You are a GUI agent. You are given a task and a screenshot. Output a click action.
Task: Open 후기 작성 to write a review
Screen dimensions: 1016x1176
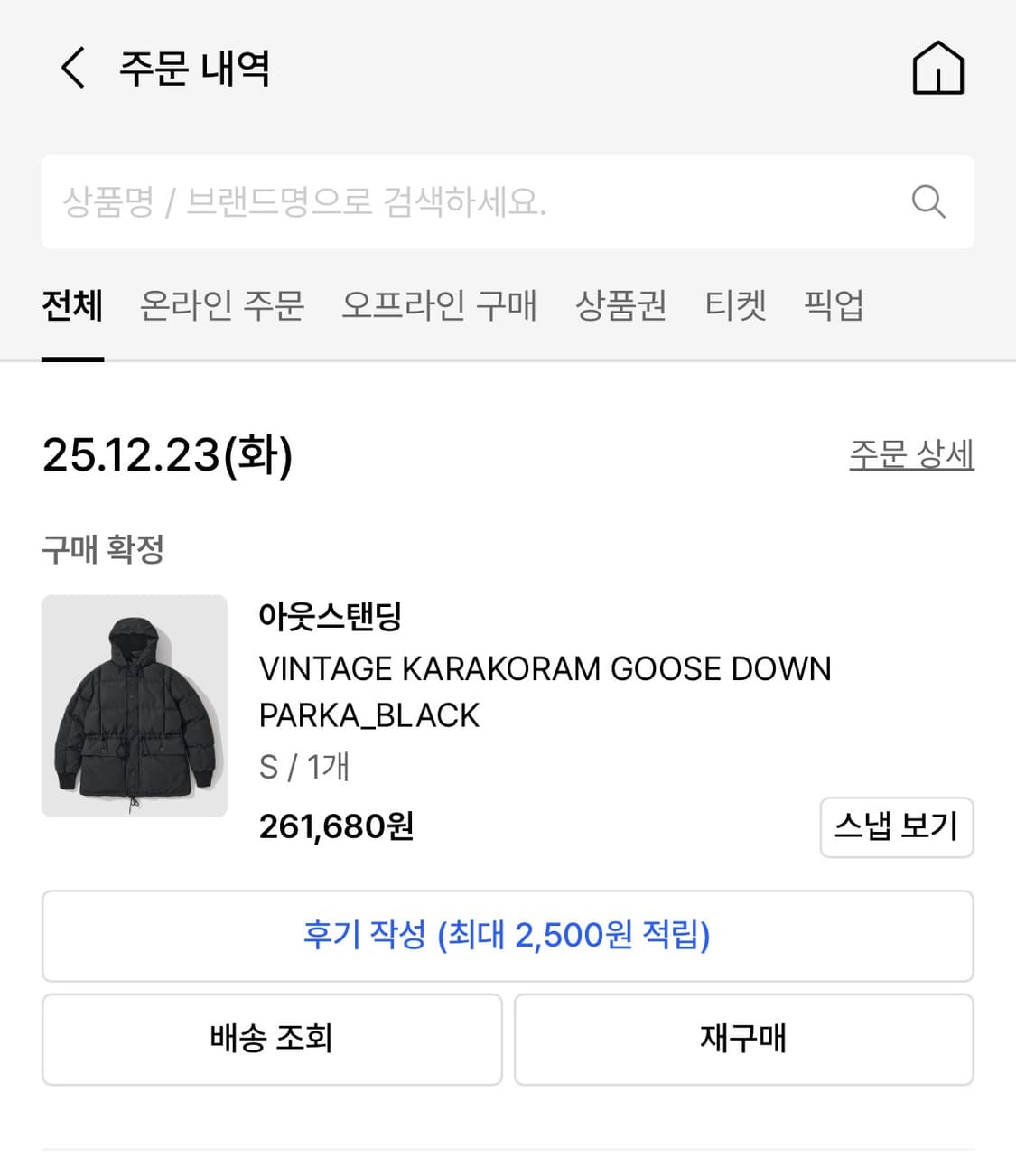coord(508,937)
